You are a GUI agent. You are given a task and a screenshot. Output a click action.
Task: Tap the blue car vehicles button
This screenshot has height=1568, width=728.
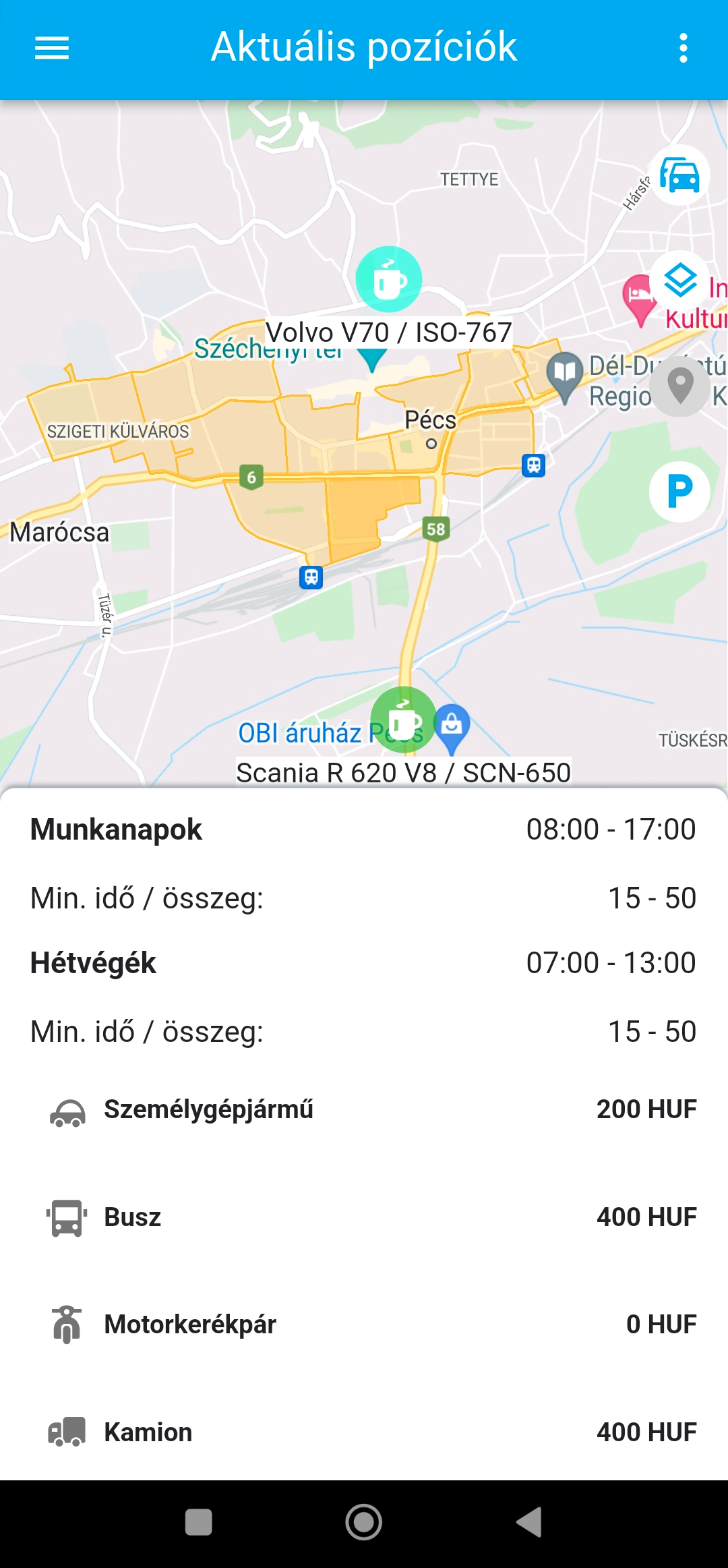click(x=679, y=175)
